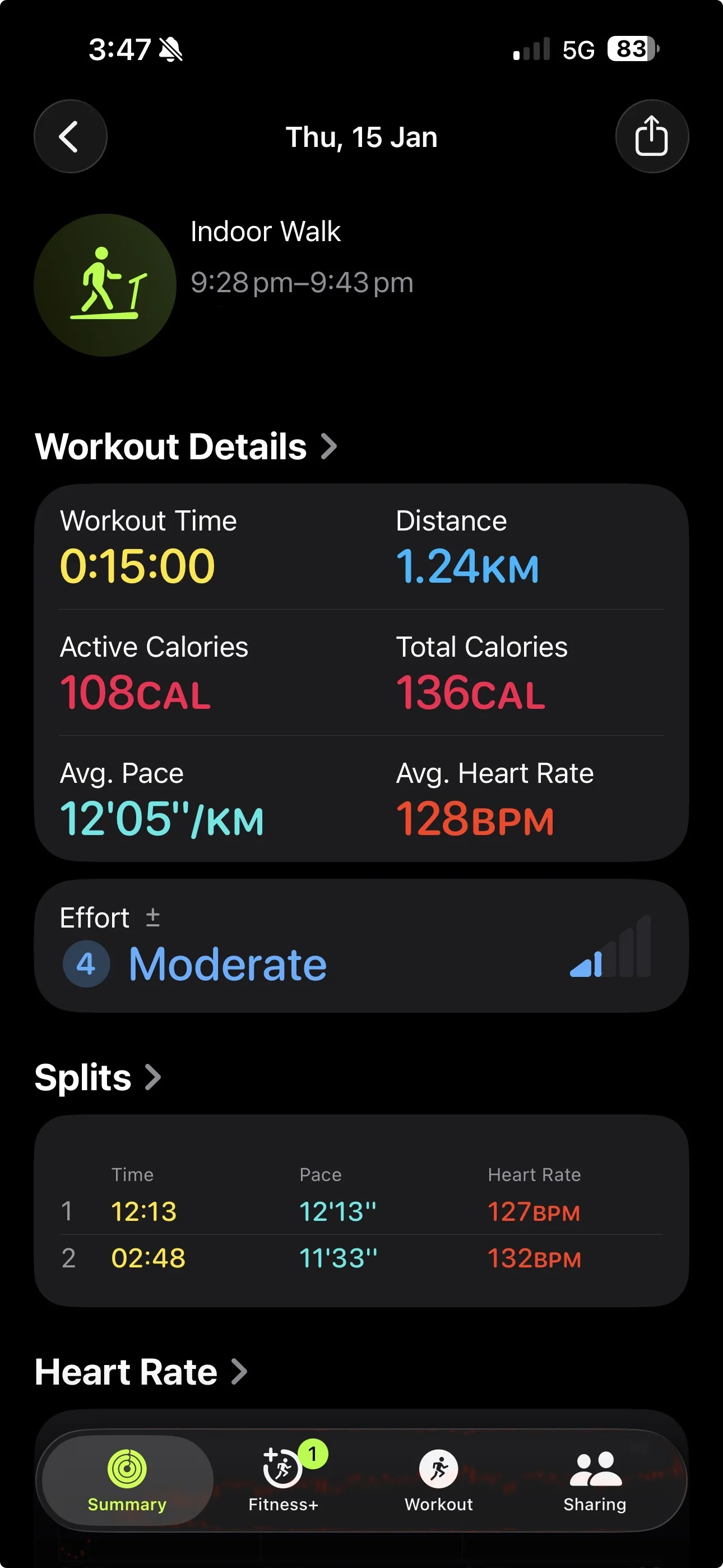Share this Indoor Walk workout
723x1568 pixels.
click(x=651, y=136)
